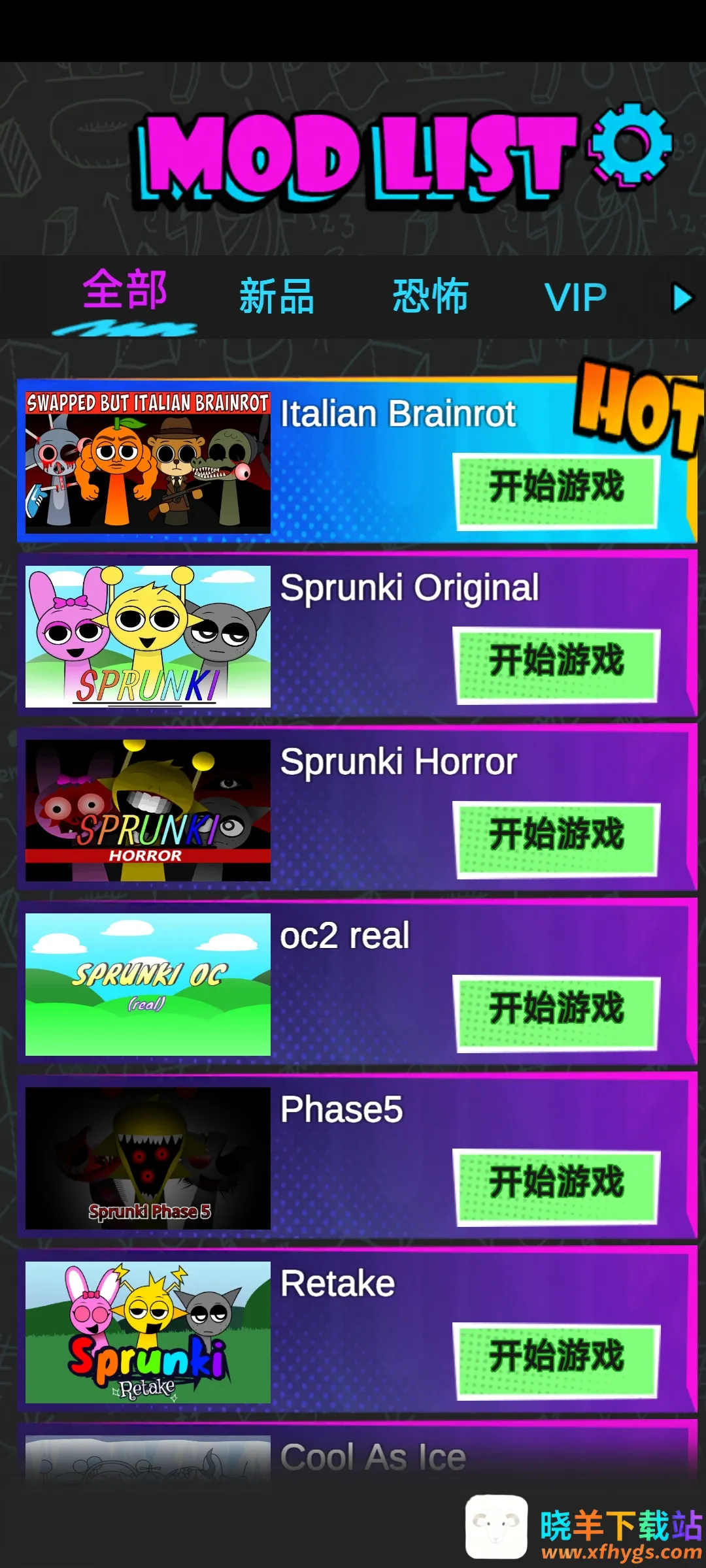The width and height of the screenshot is (706, 1568).
Task: Open the Sprunki Phase 5 thumbnail
Action: tap(148, 1158)
